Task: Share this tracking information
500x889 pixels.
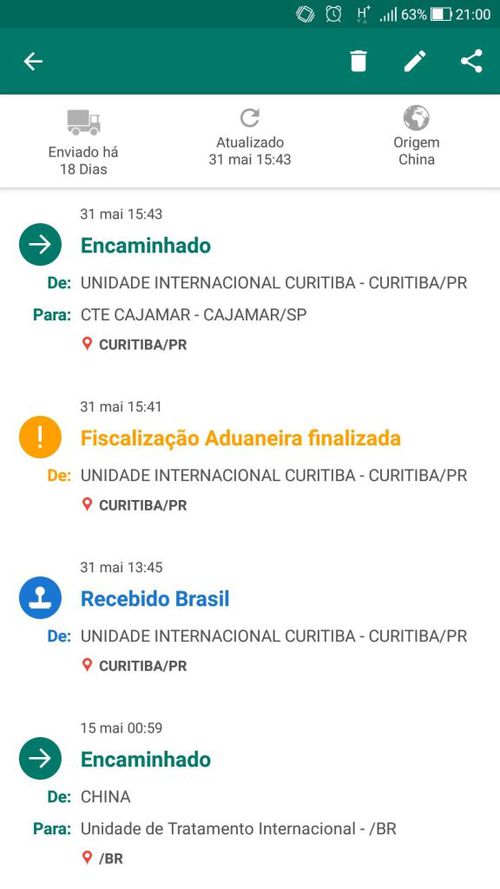Action: pyautogui.click(x=471, y=61)
